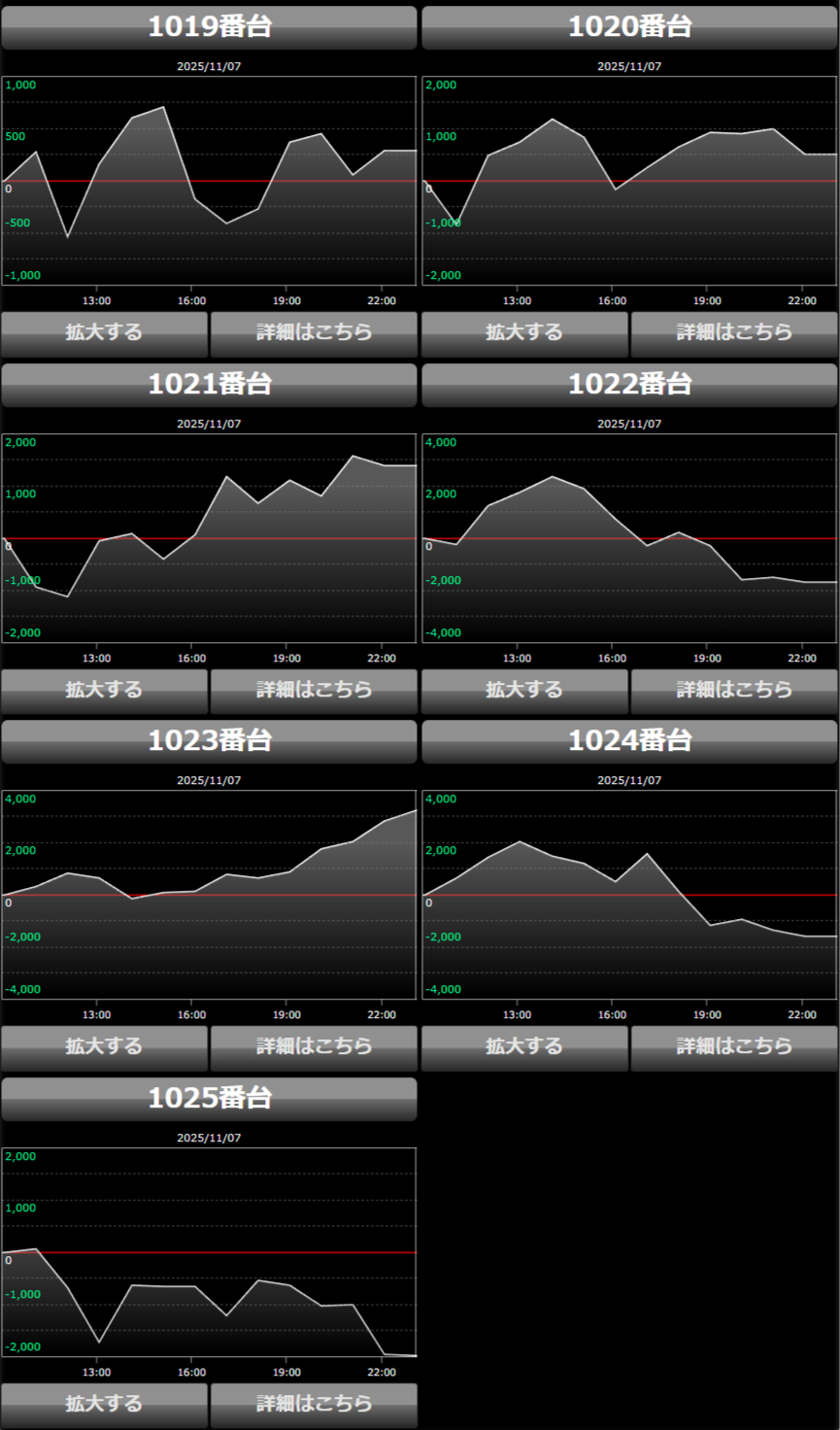Select the 1019番台 header bar

point(209,27)
